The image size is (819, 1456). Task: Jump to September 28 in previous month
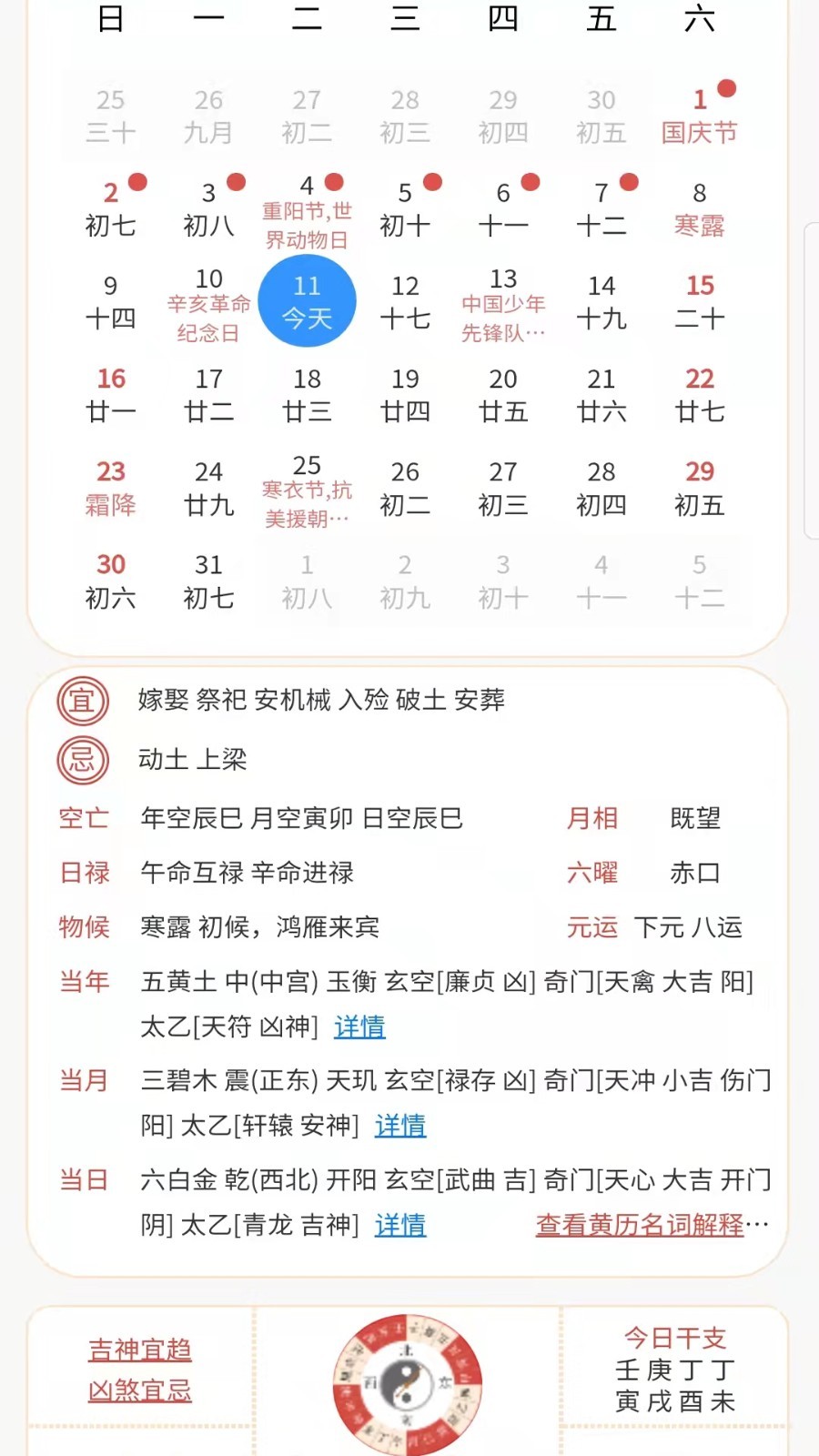(405, 116)
